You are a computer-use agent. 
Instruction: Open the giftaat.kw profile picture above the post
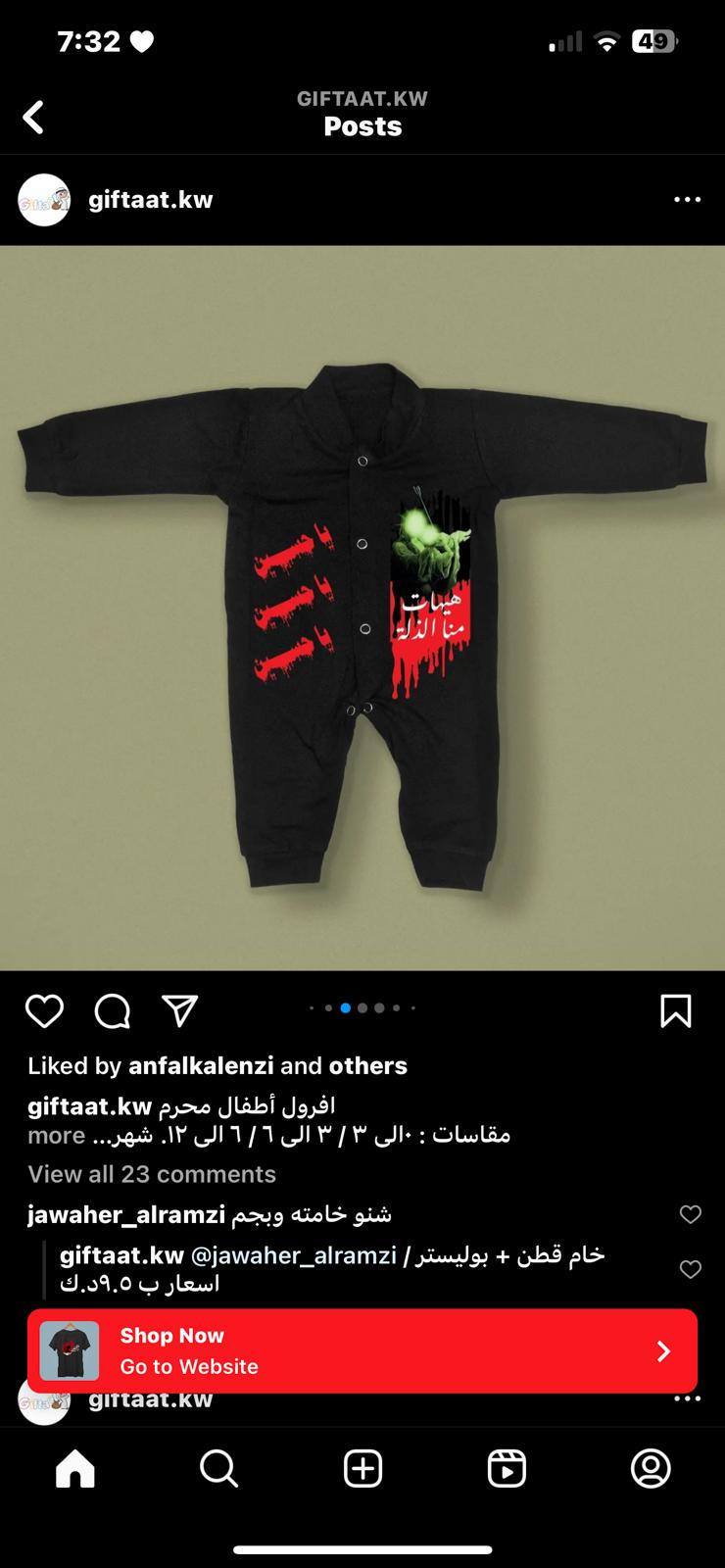(x=44, y=200)
